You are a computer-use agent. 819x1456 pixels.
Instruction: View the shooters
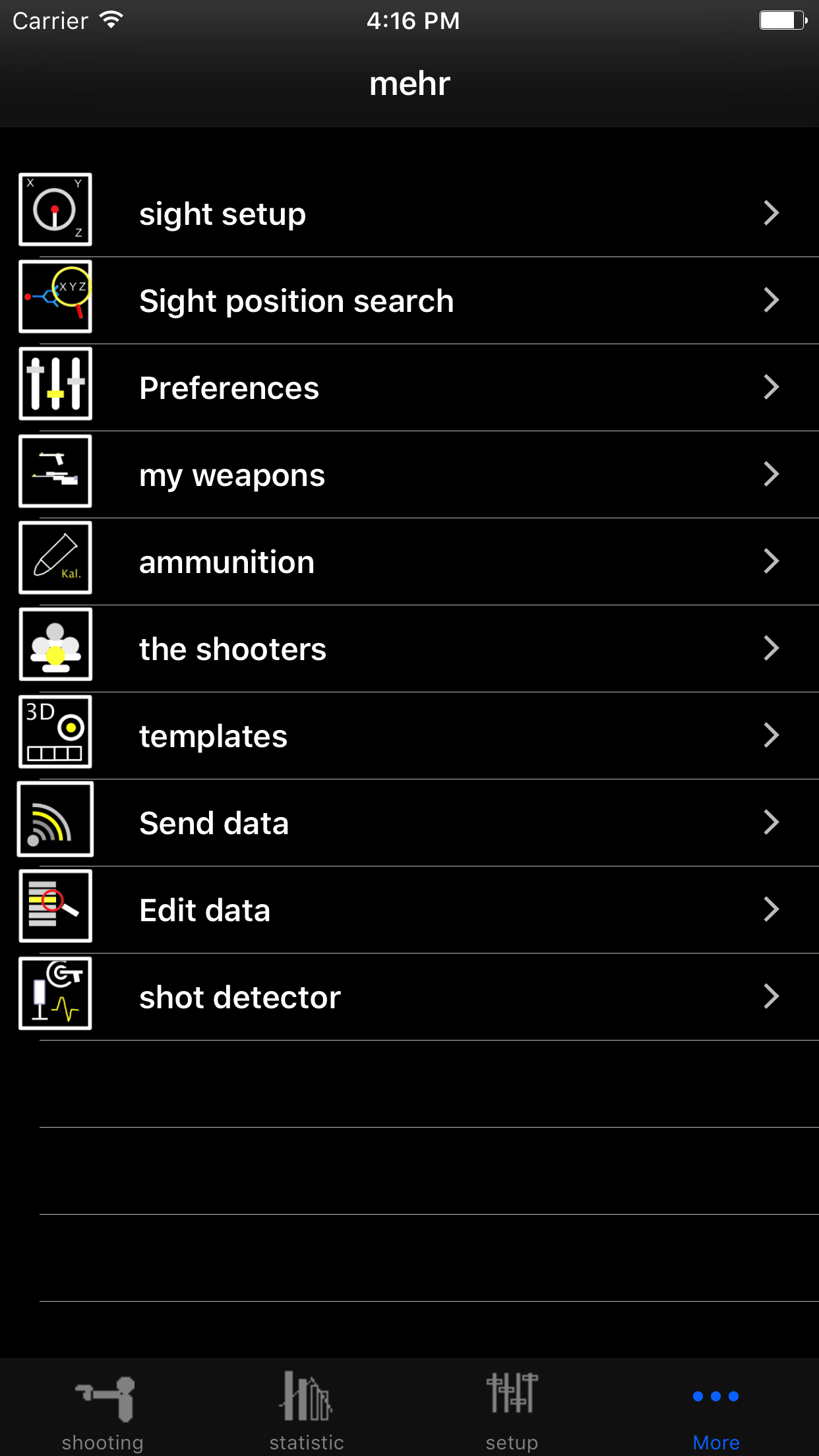[409, 649]
